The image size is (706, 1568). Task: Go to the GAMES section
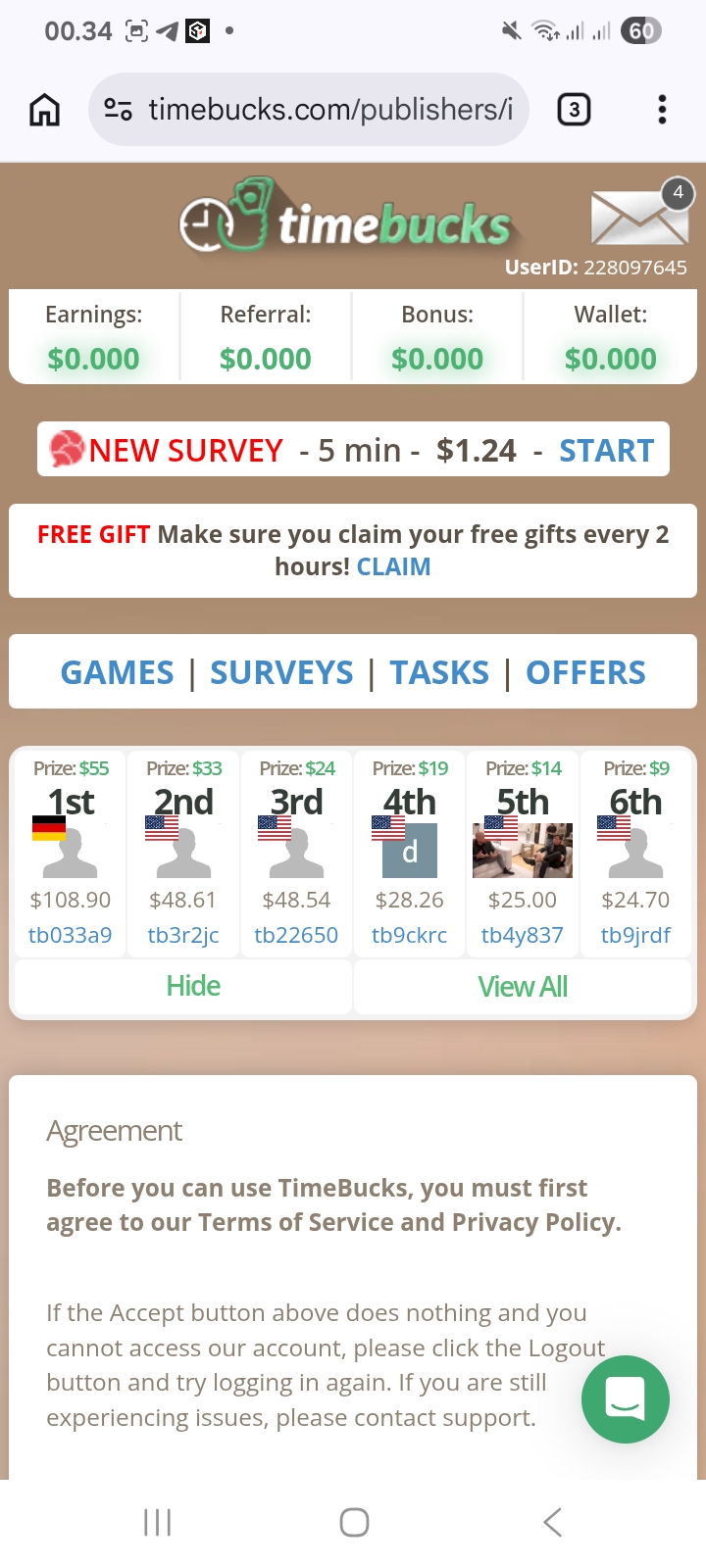(117, 672)
